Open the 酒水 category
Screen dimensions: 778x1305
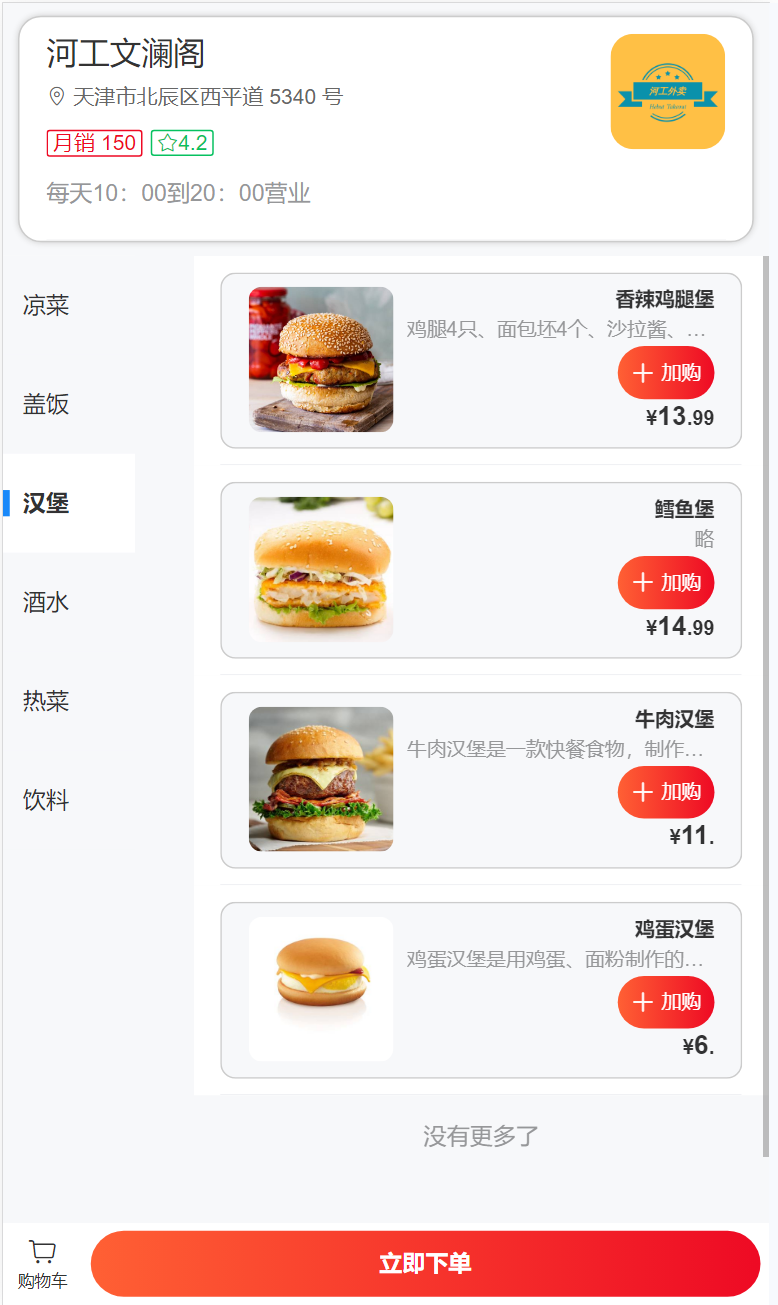tap(47, 602)
